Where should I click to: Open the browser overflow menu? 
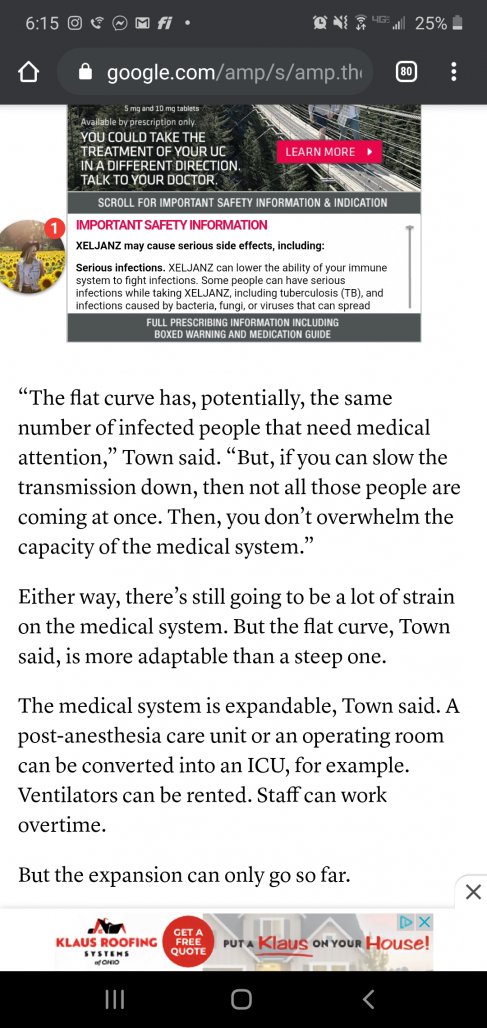tap(454, 72)
